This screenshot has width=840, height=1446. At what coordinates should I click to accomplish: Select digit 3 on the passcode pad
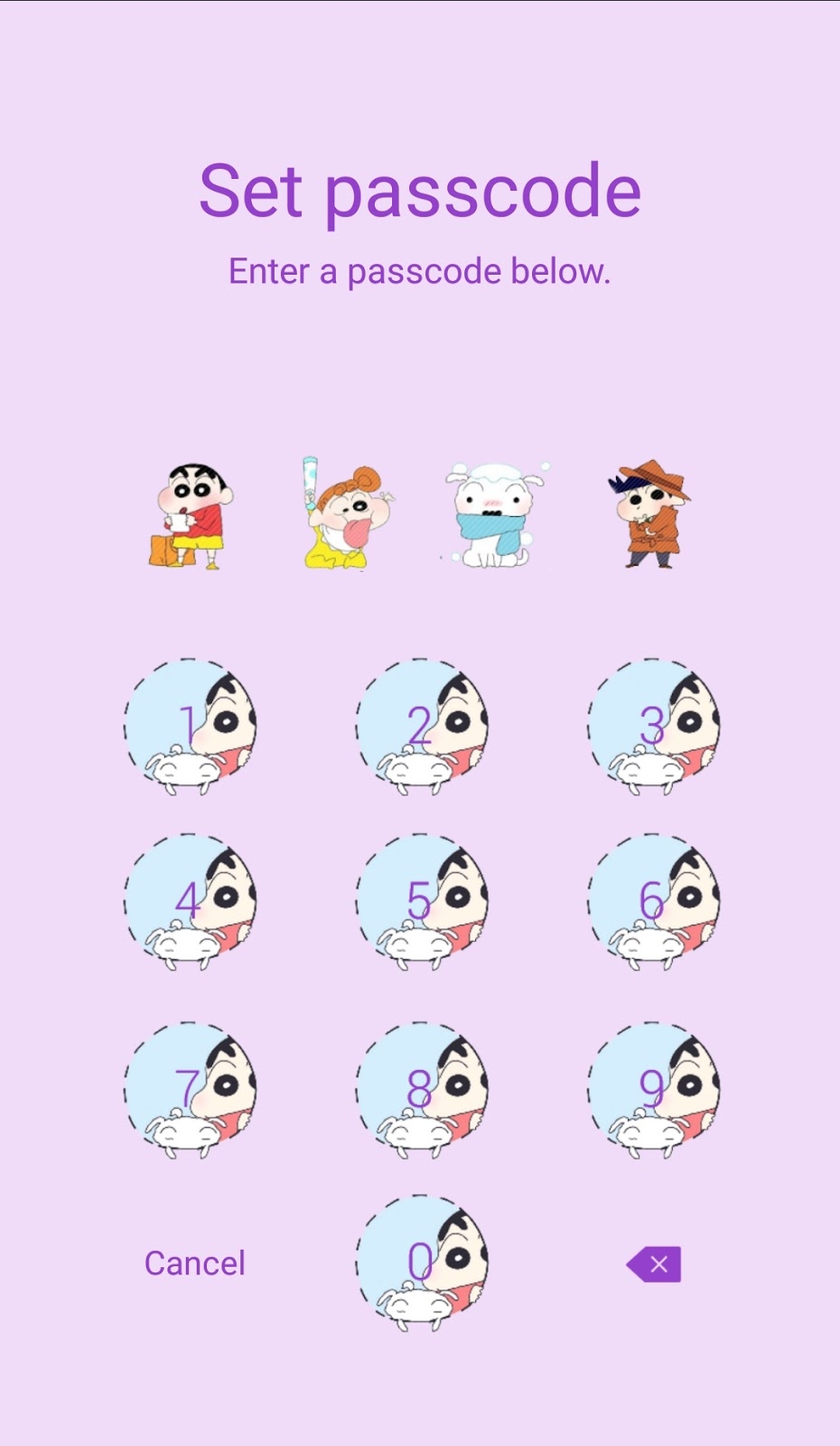point(655,727)
